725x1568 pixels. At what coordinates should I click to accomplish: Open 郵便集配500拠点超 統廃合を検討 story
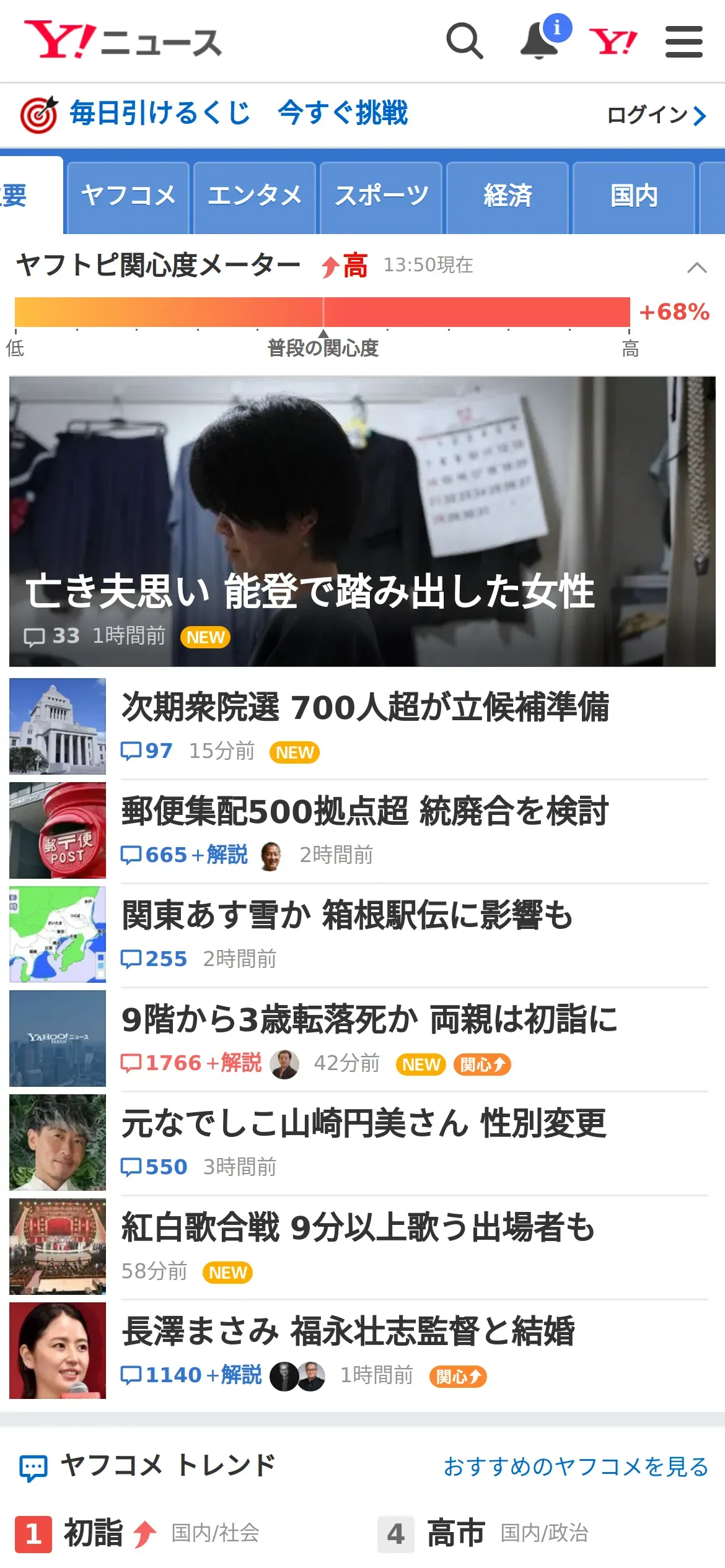pyautogui.click(x=365, y=811)
